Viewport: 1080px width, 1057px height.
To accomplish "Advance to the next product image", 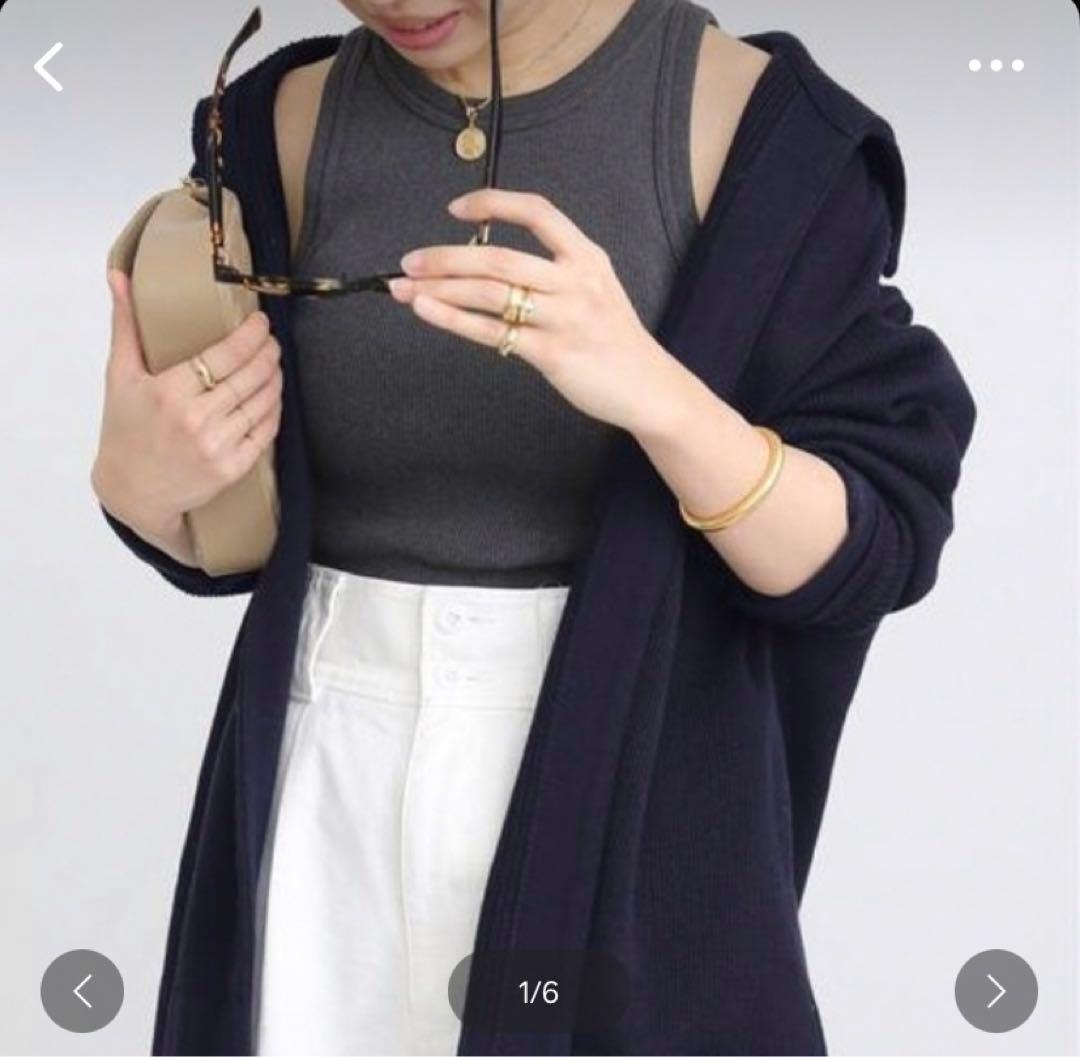I will (996, 991).
